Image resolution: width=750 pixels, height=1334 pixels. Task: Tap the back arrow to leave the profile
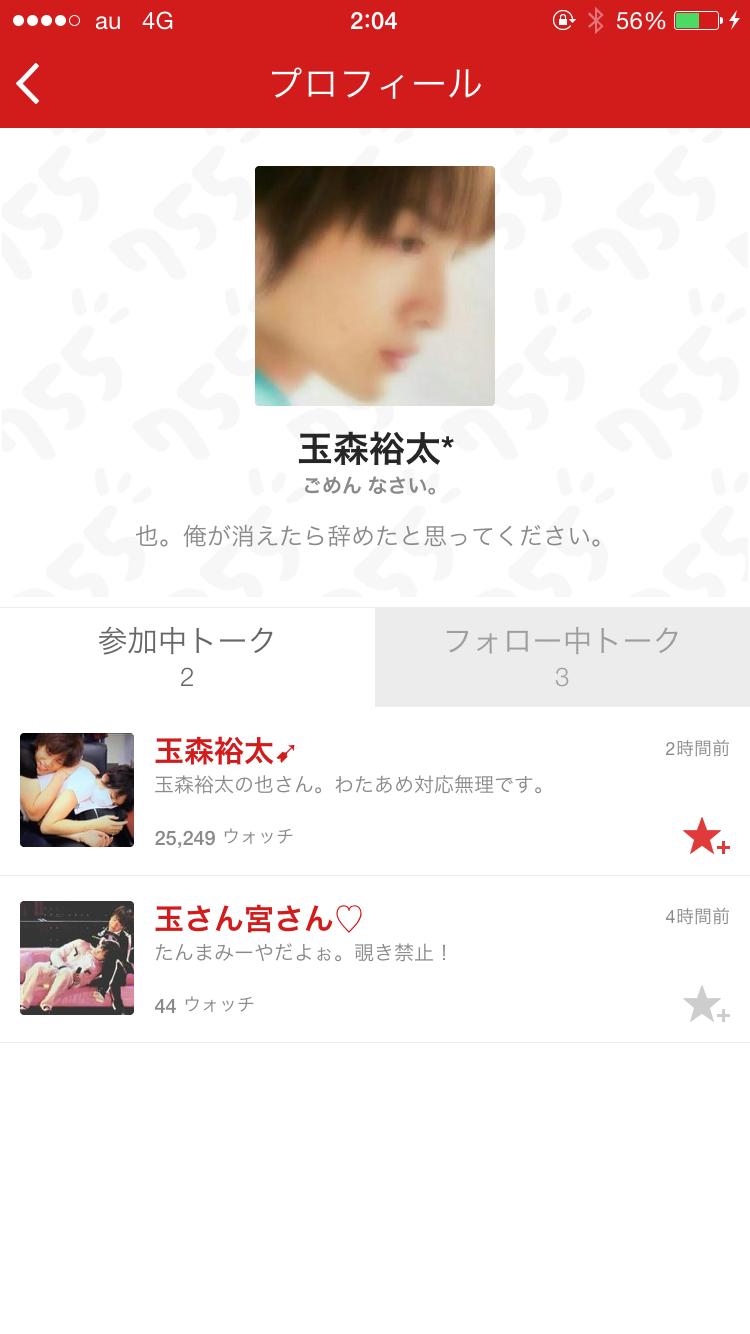28,84
